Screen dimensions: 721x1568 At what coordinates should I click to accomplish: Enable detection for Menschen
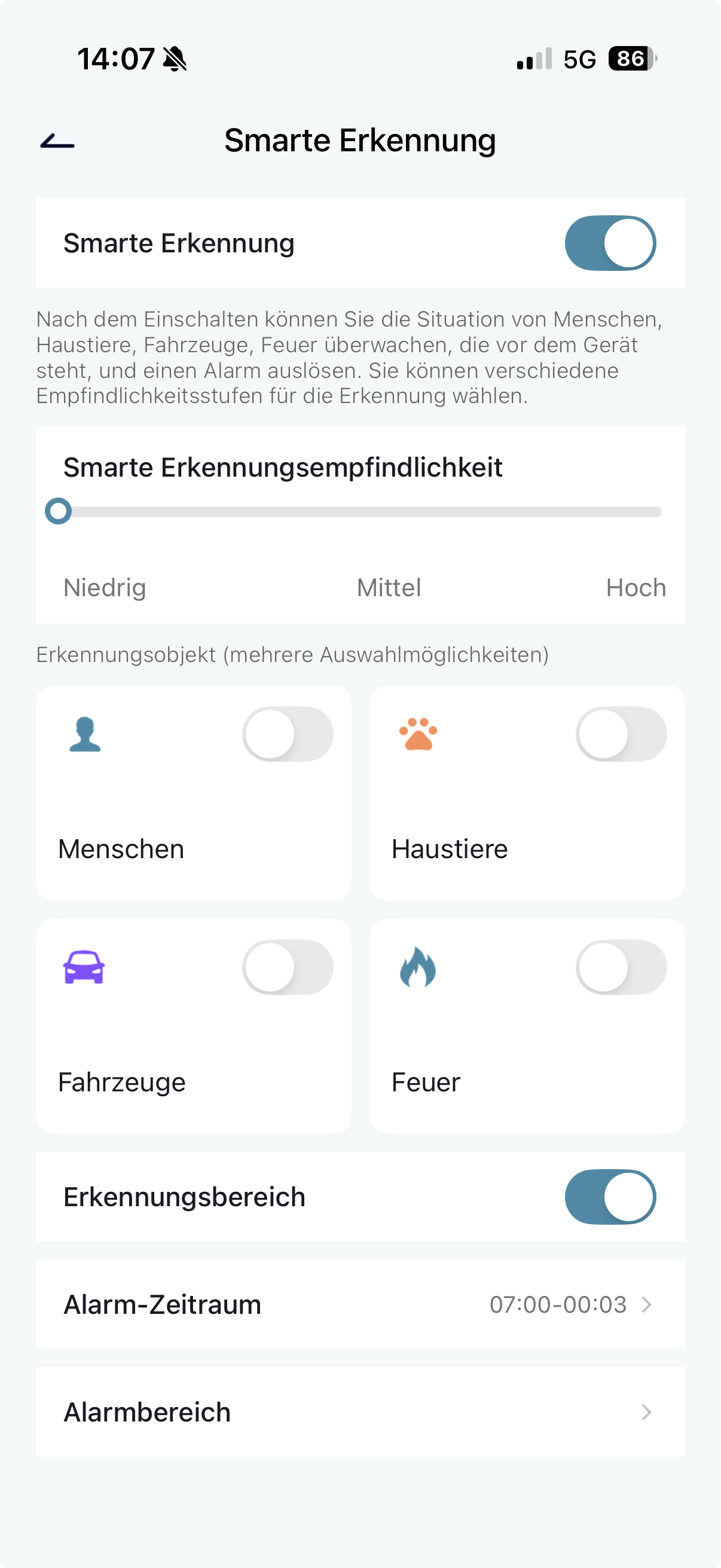tap(288, 734)
